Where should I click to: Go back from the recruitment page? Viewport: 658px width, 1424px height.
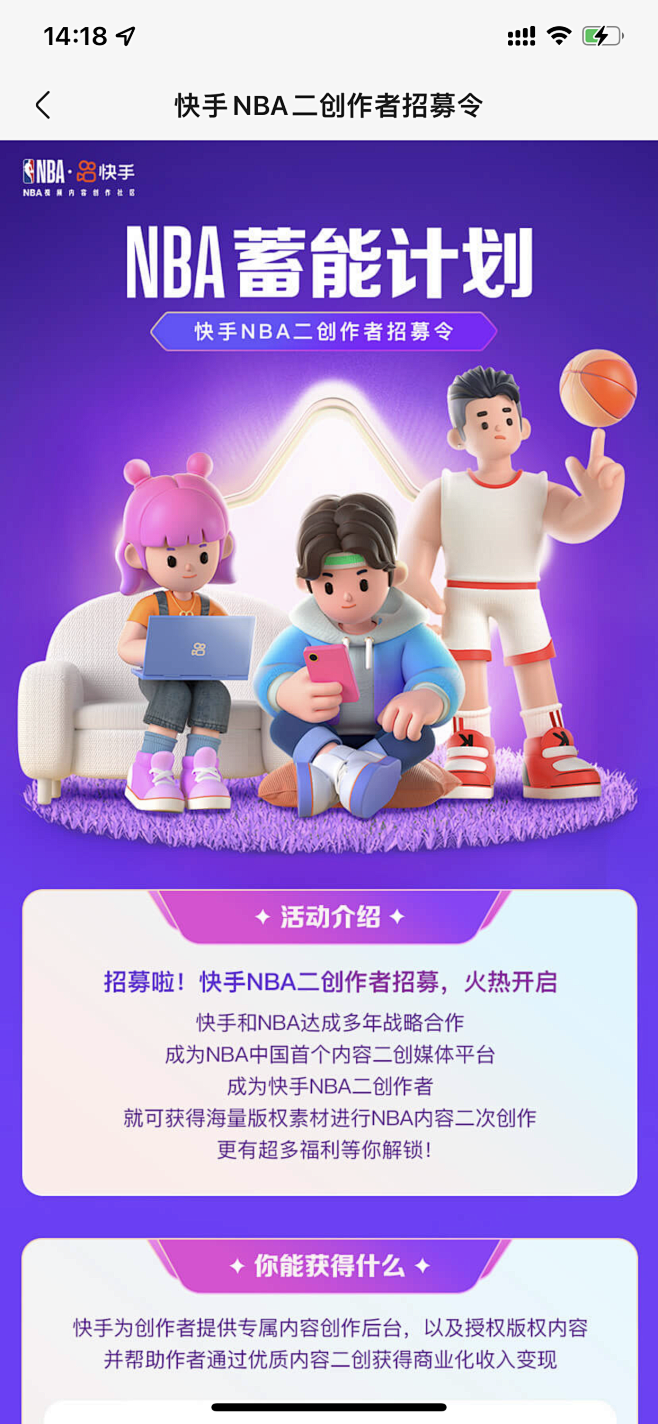click(42, 105)
